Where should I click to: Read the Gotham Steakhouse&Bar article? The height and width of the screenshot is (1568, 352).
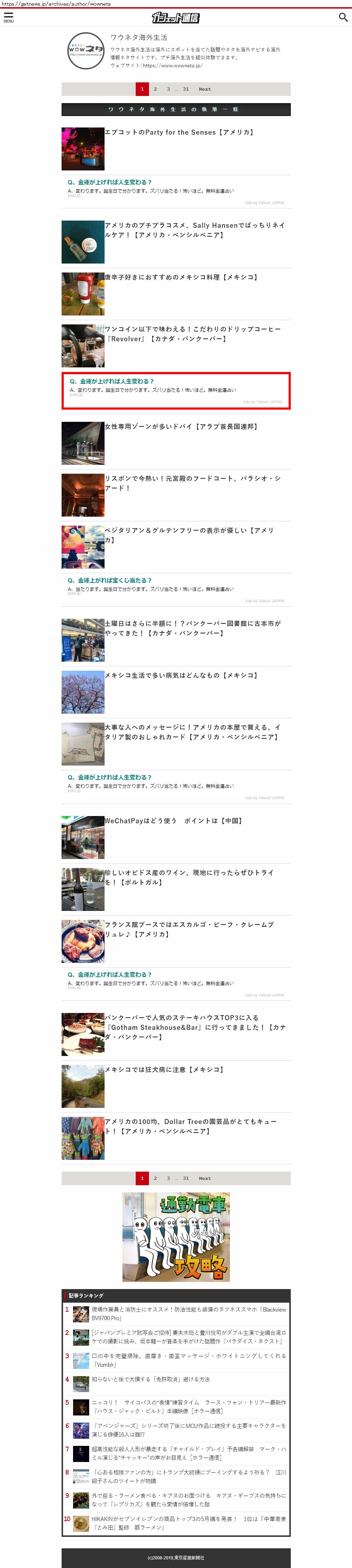pyautogui.click(x=195, y=1027)
